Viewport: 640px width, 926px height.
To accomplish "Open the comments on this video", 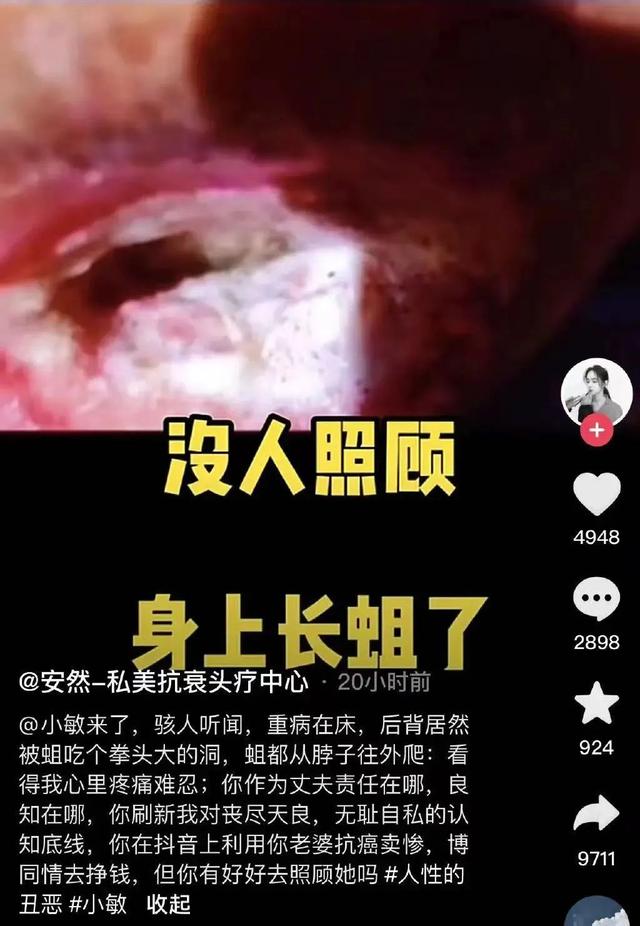I will pos(596,600).
